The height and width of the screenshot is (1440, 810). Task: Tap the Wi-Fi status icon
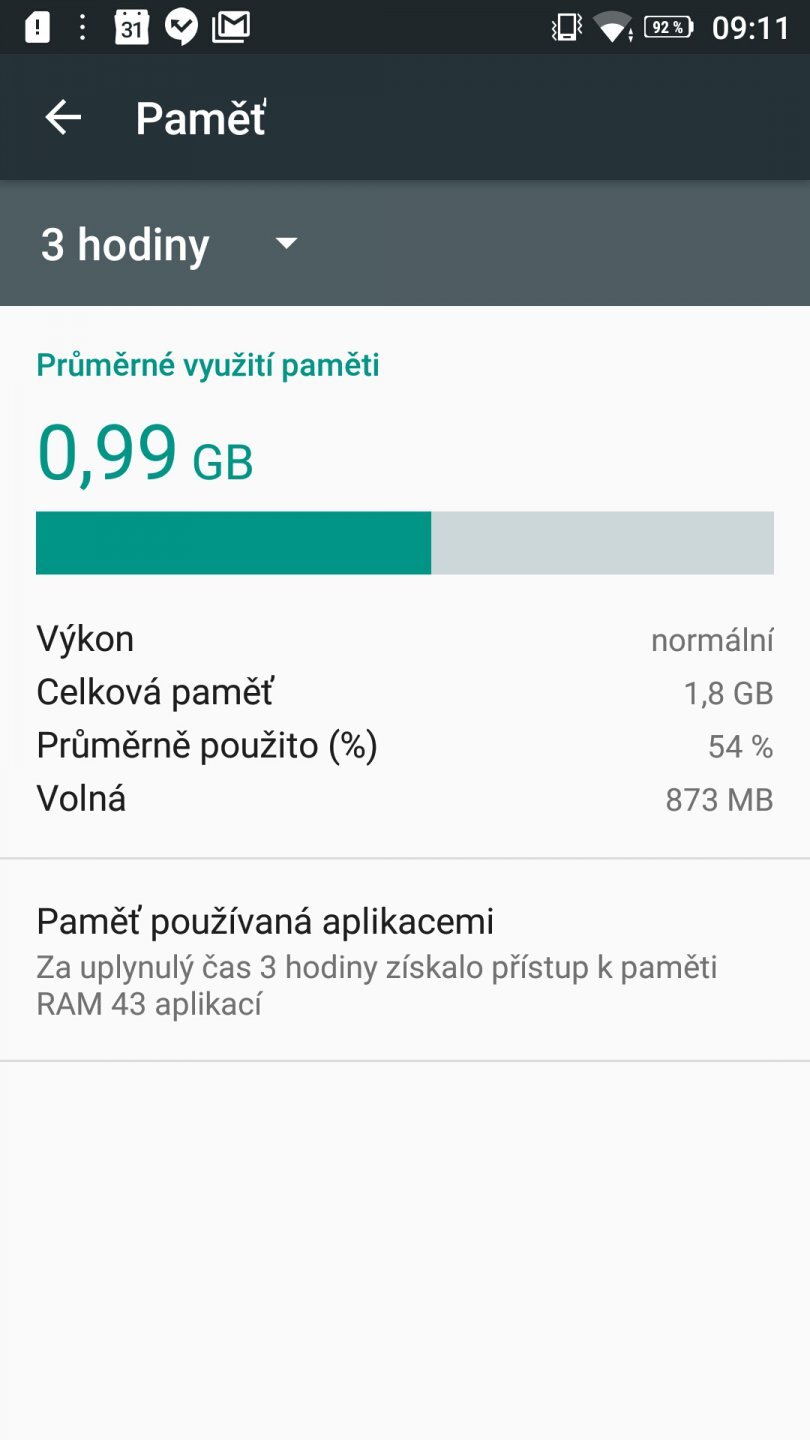(x=612, y=27)
